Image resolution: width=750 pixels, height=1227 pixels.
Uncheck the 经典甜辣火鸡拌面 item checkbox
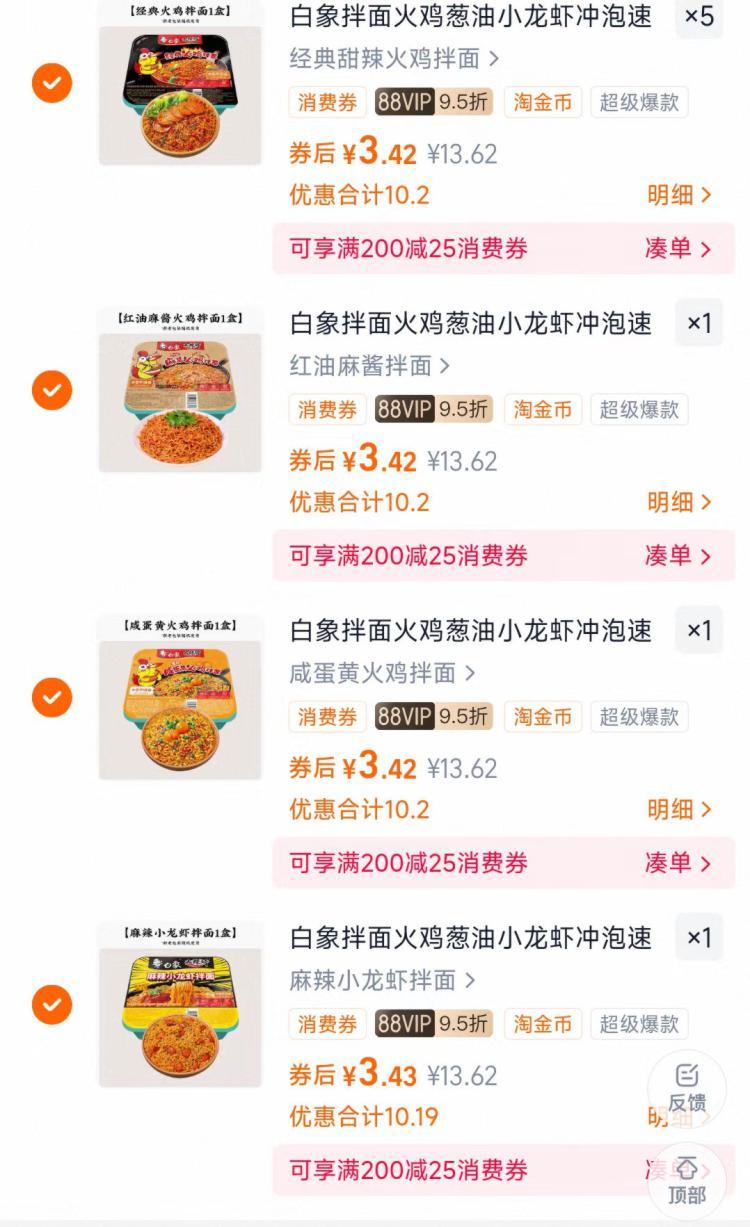52,83
